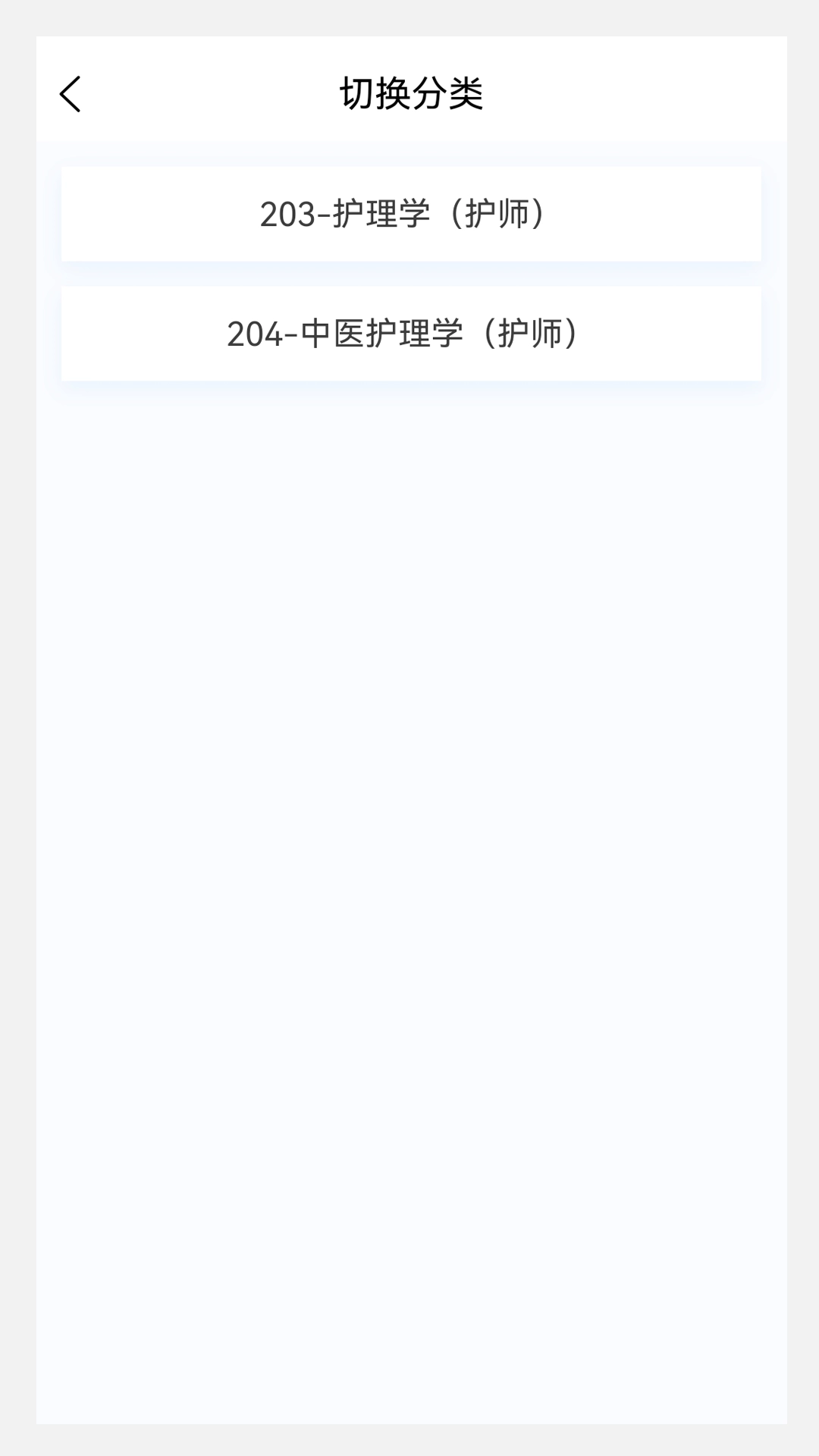Screen dimensions: 819x1456
Task: Click the 切换分类 header title
Action: 409,92
